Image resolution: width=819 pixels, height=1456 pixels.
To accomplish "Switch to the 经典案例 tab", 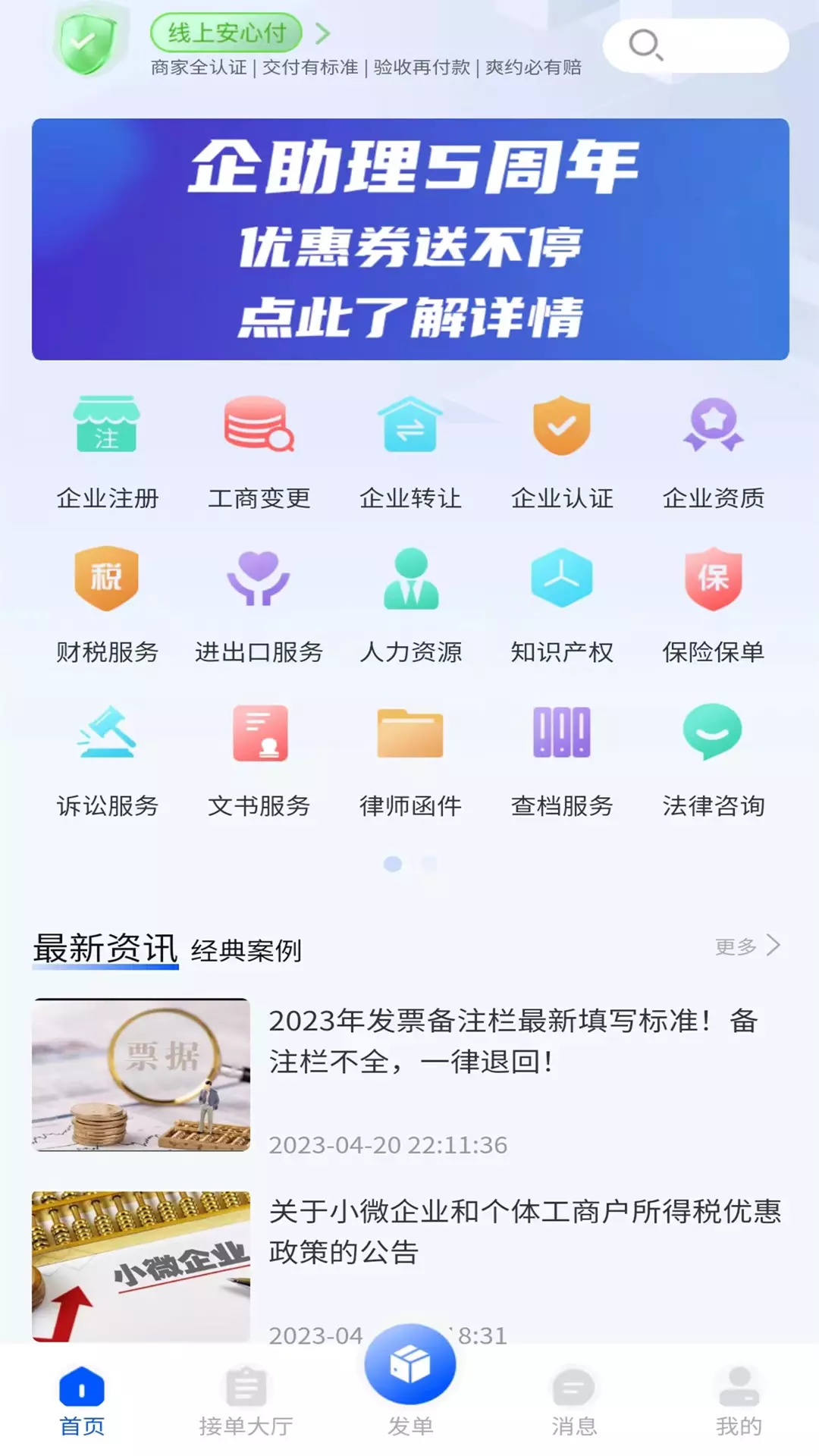I will pyautogui.click(x=246, y=950).
